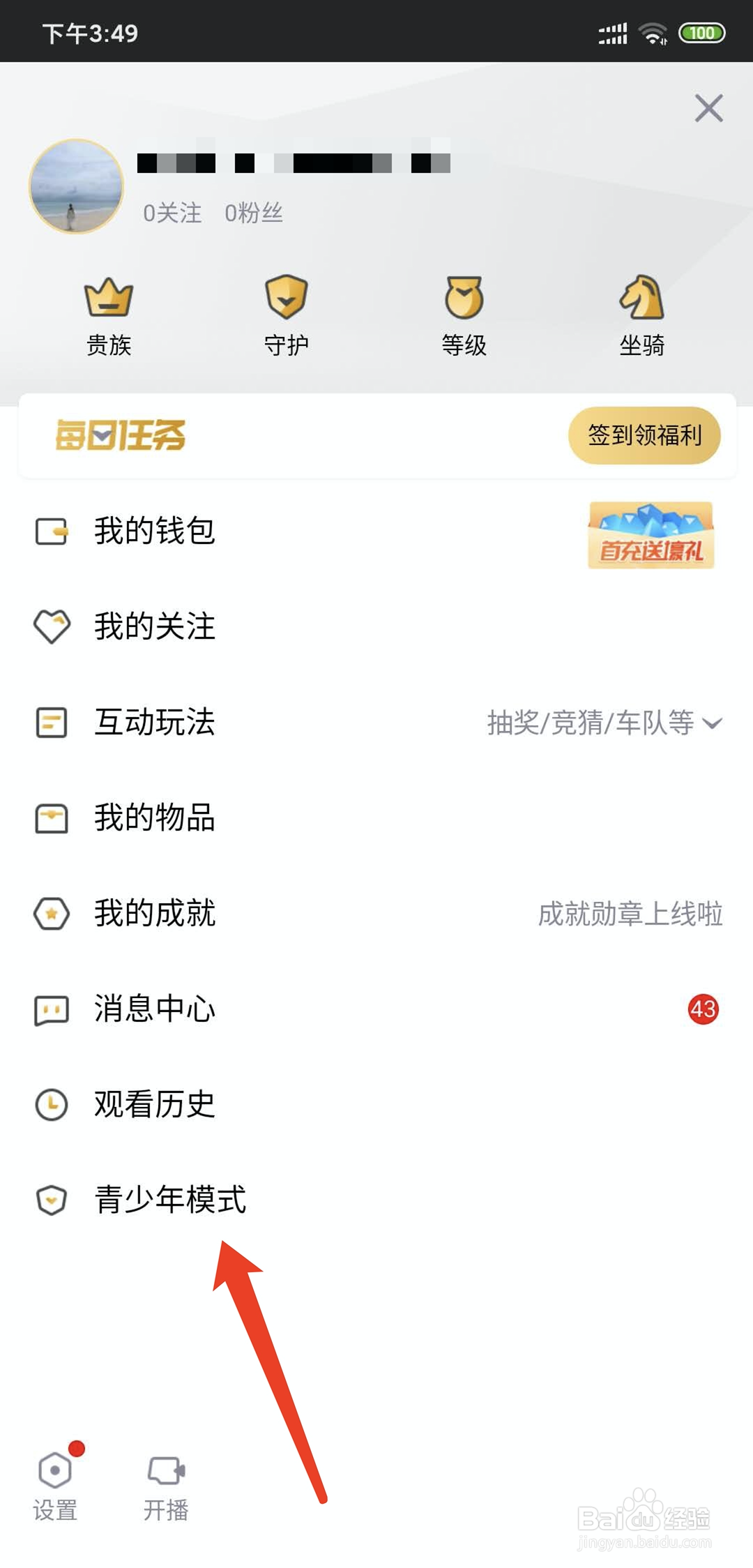Open 青少年模式 teen mode
The width and height of the screenshot is (753, 1568).
376,1200
